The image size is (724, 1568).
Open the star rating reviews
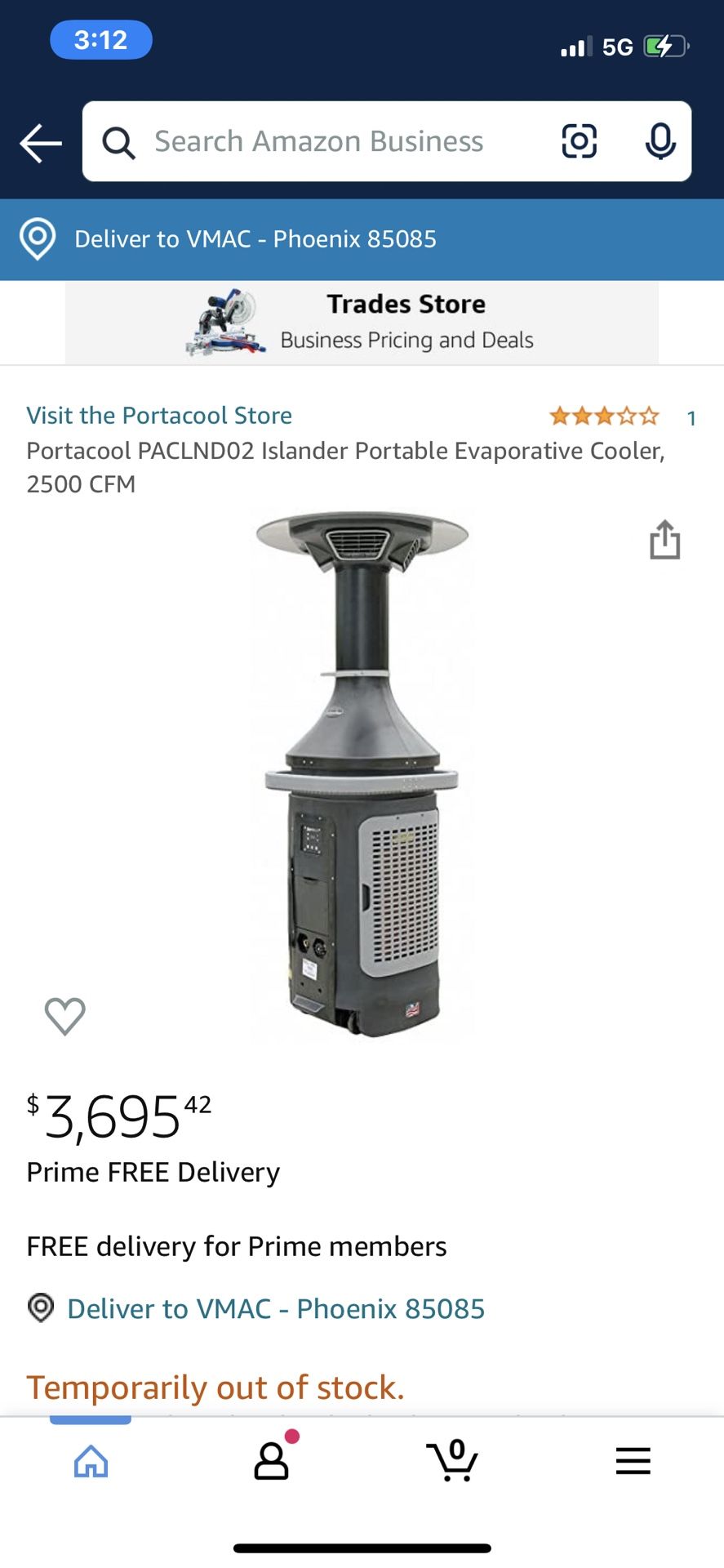pos(605,416)
